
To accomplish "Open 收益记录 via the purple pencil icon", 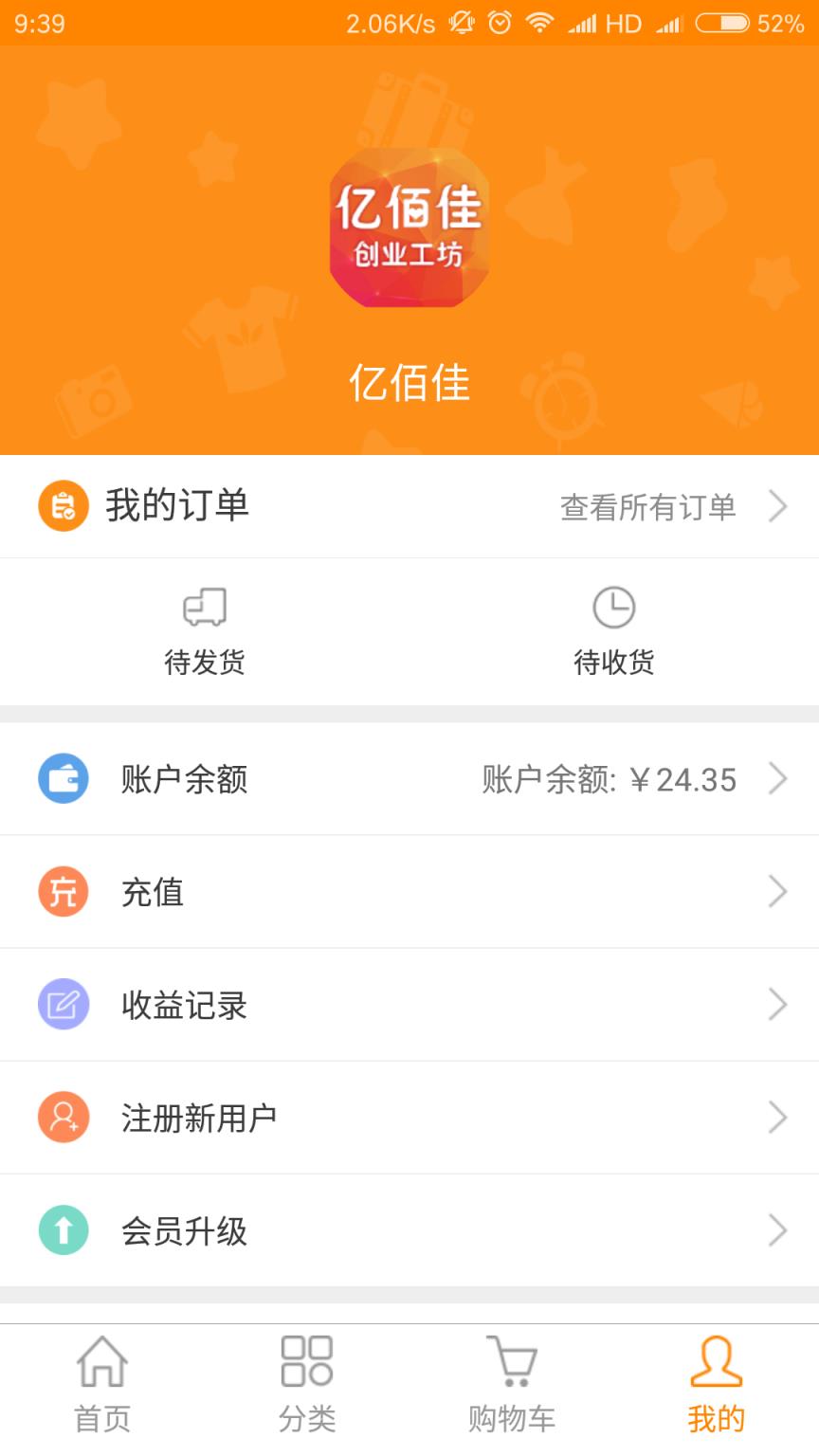I will [x=63, y=1004].
